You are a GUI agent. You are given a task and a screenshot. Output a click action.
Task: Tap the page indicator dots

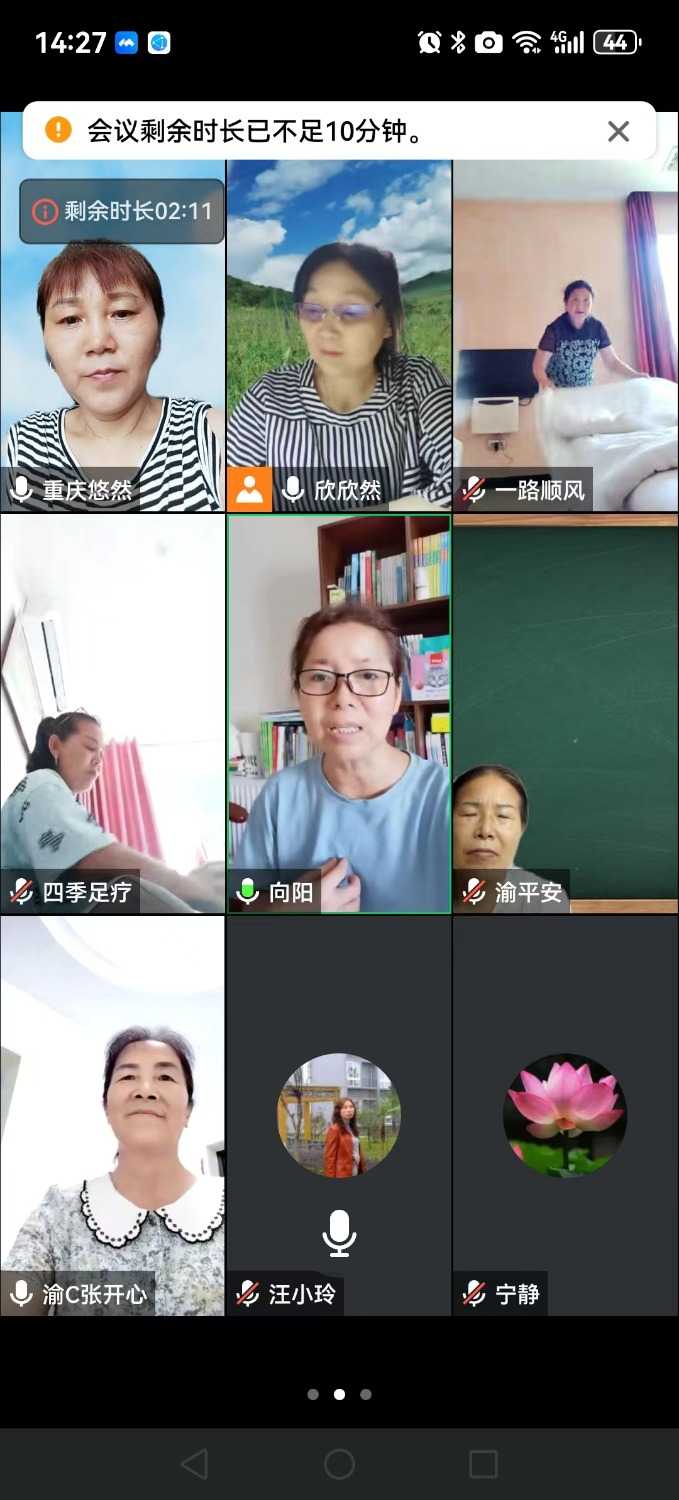pyautogui.click(x=339, y=1394)
